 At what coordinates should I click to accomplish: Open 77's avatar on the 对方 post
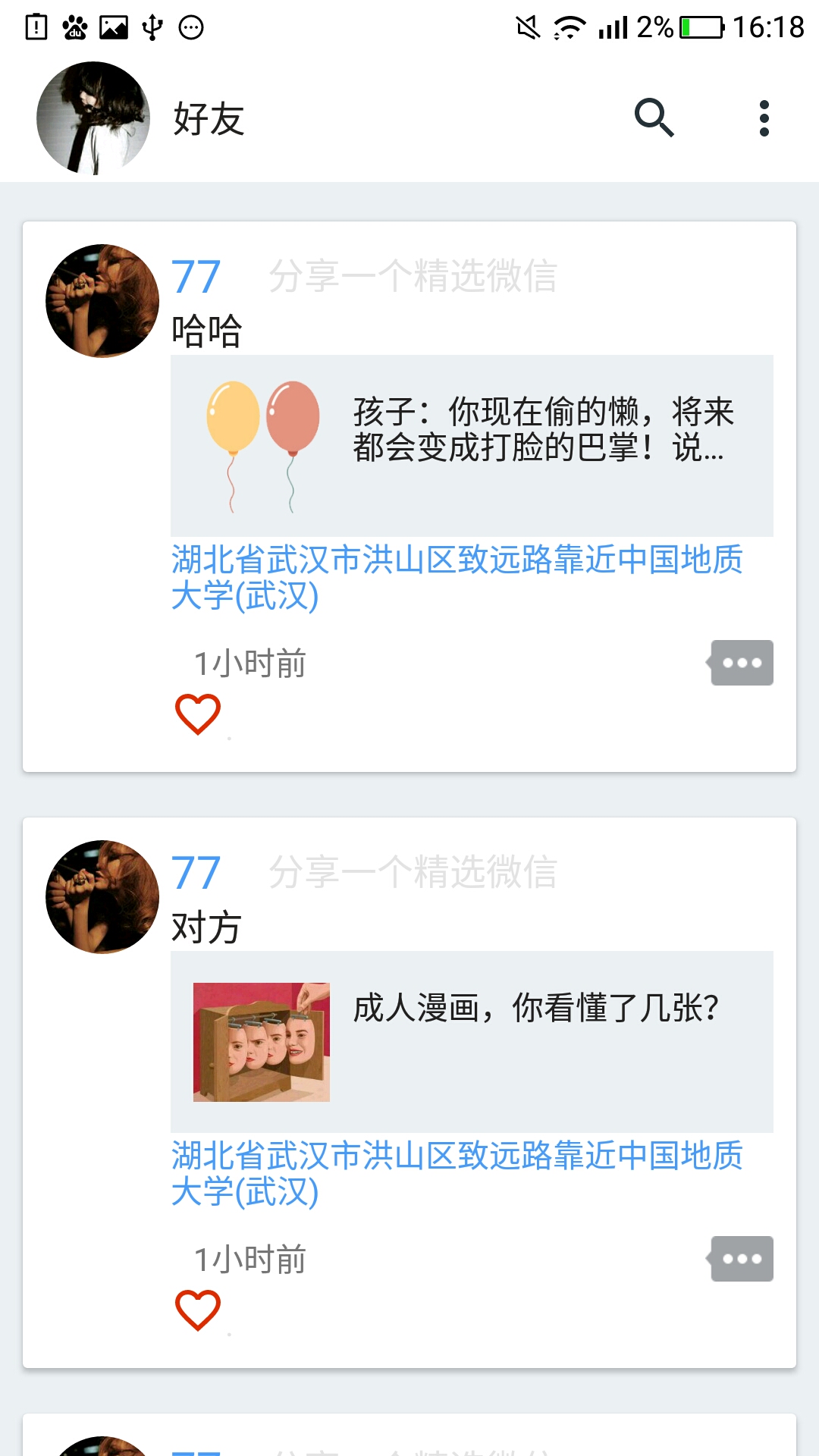(102, 897)
